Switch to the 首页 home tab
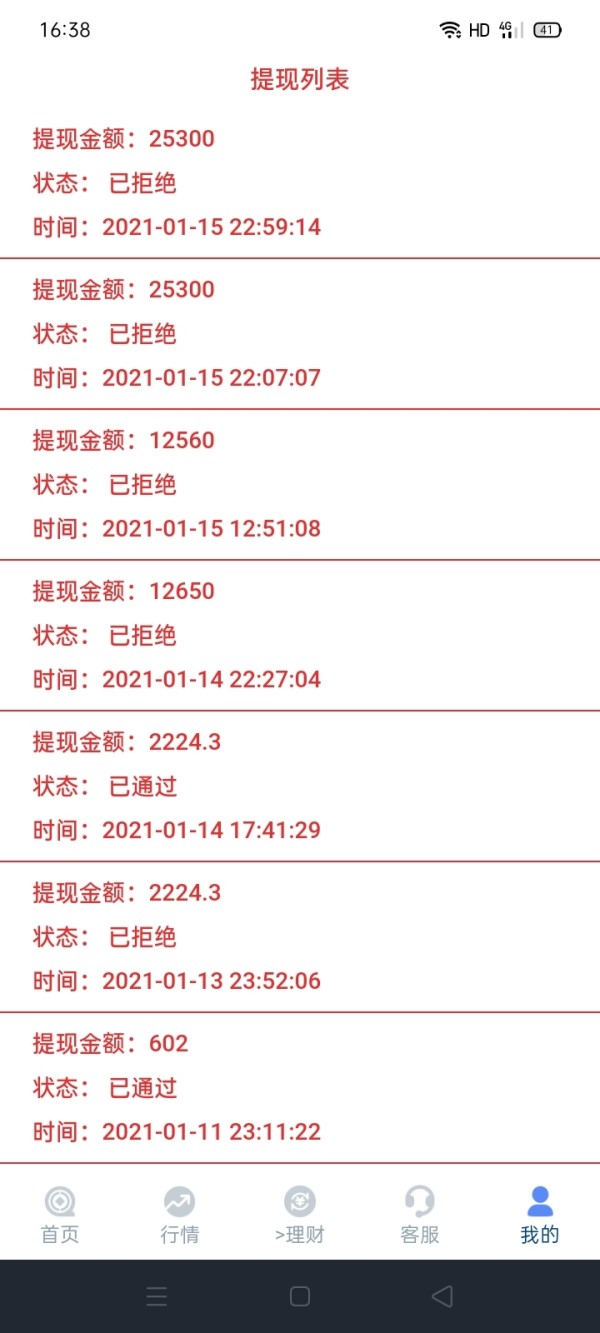This screenshot has height=1333, width=600. 60,1214
